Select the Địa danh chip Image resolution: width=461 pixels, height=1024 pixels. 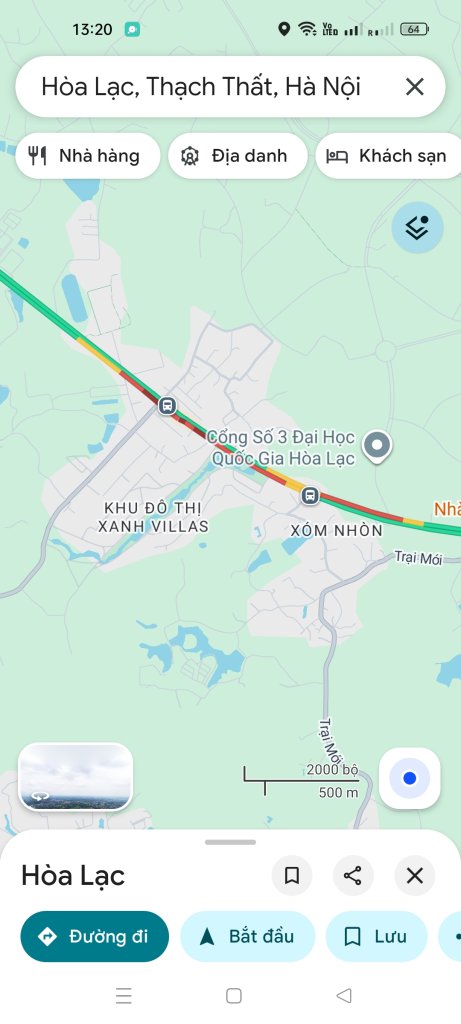(238, 156)
